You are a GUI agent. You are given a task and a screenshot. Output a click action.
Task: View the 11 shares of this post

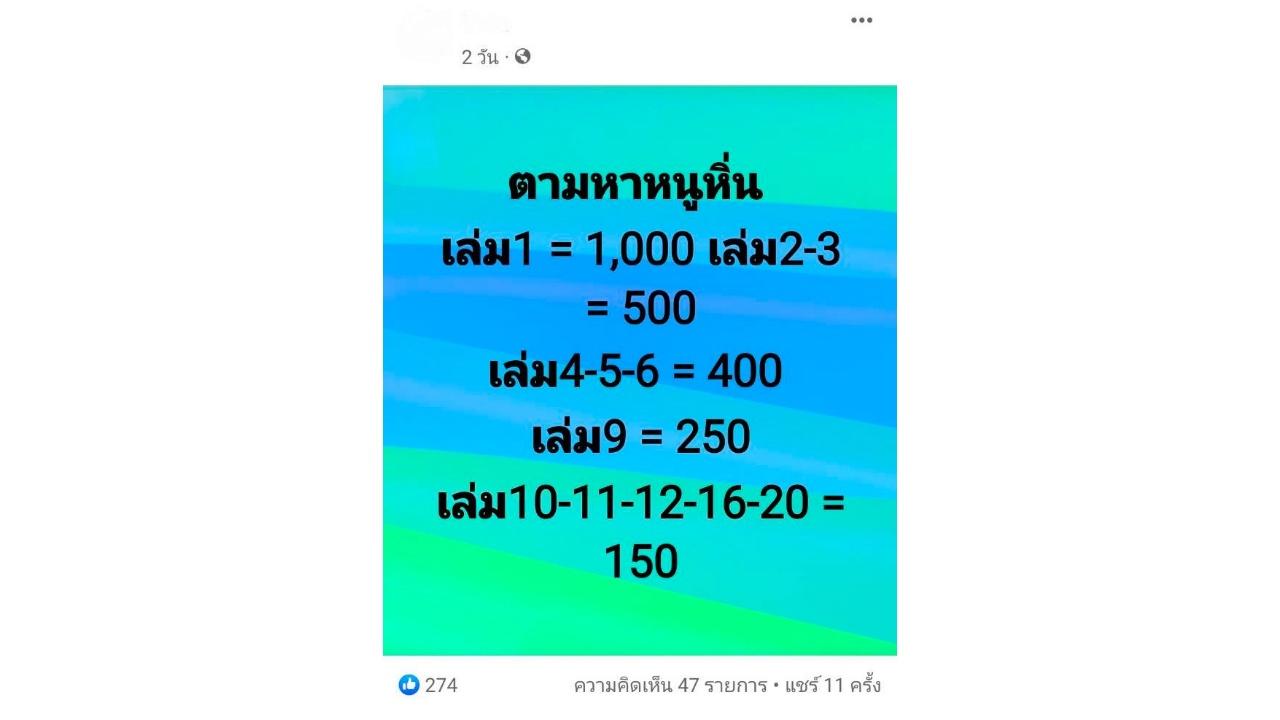pyautogui.click(x=832, y=685)
